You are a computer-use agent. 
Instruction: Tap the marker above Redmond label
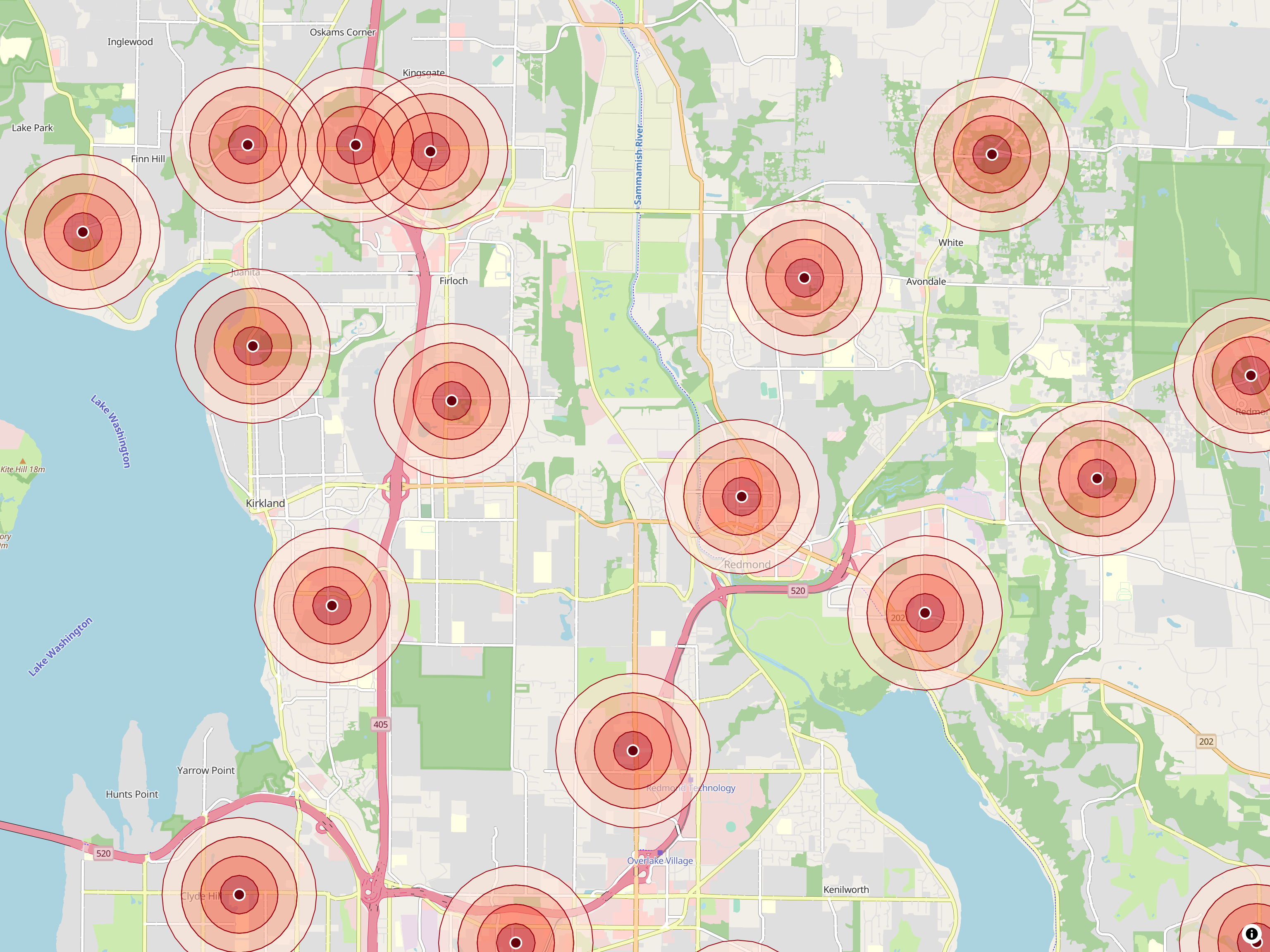click(x=741, y=496)
